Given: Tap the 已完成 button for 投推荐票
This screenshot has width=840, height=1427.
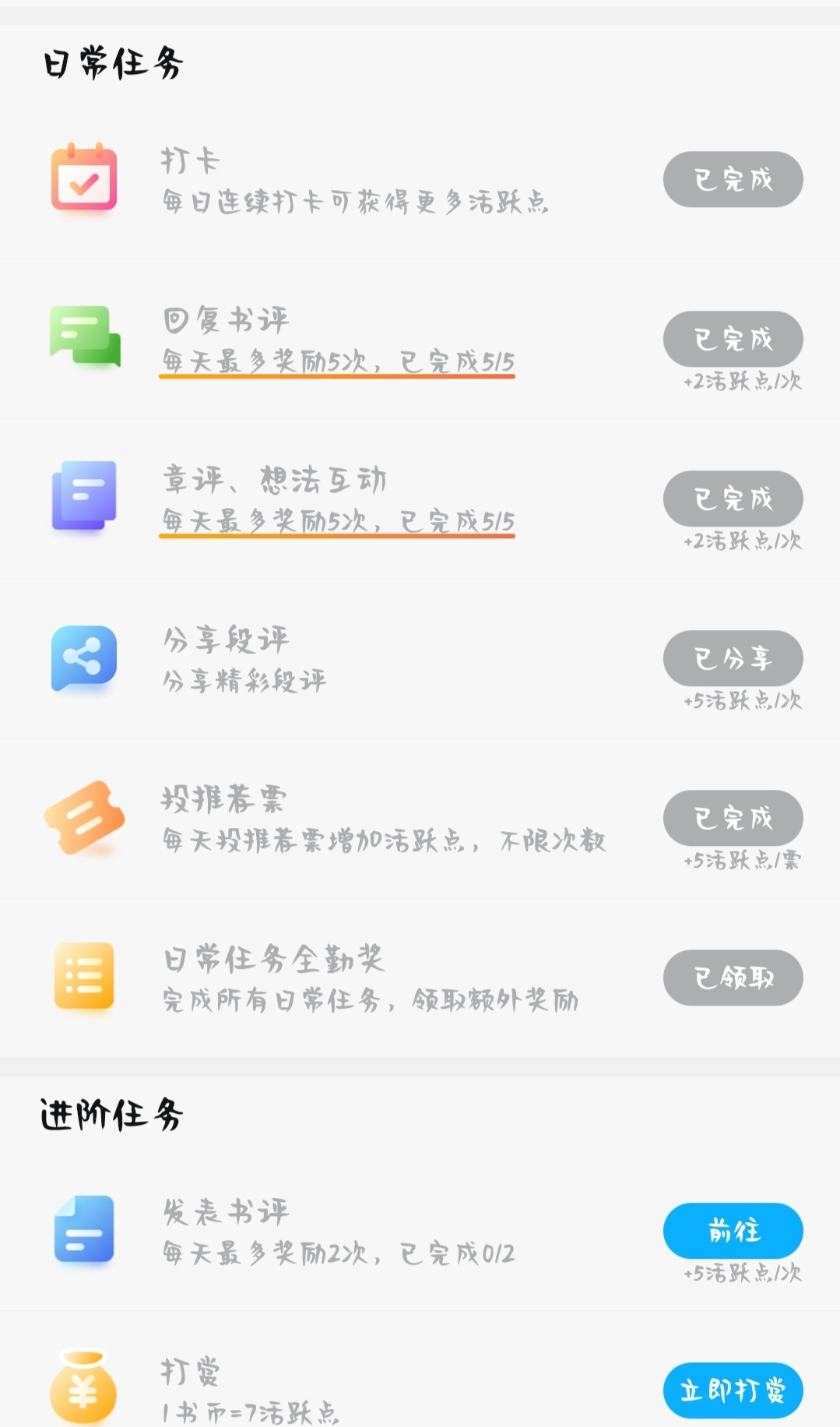Looking at the screenshot, I should point(733,818).
